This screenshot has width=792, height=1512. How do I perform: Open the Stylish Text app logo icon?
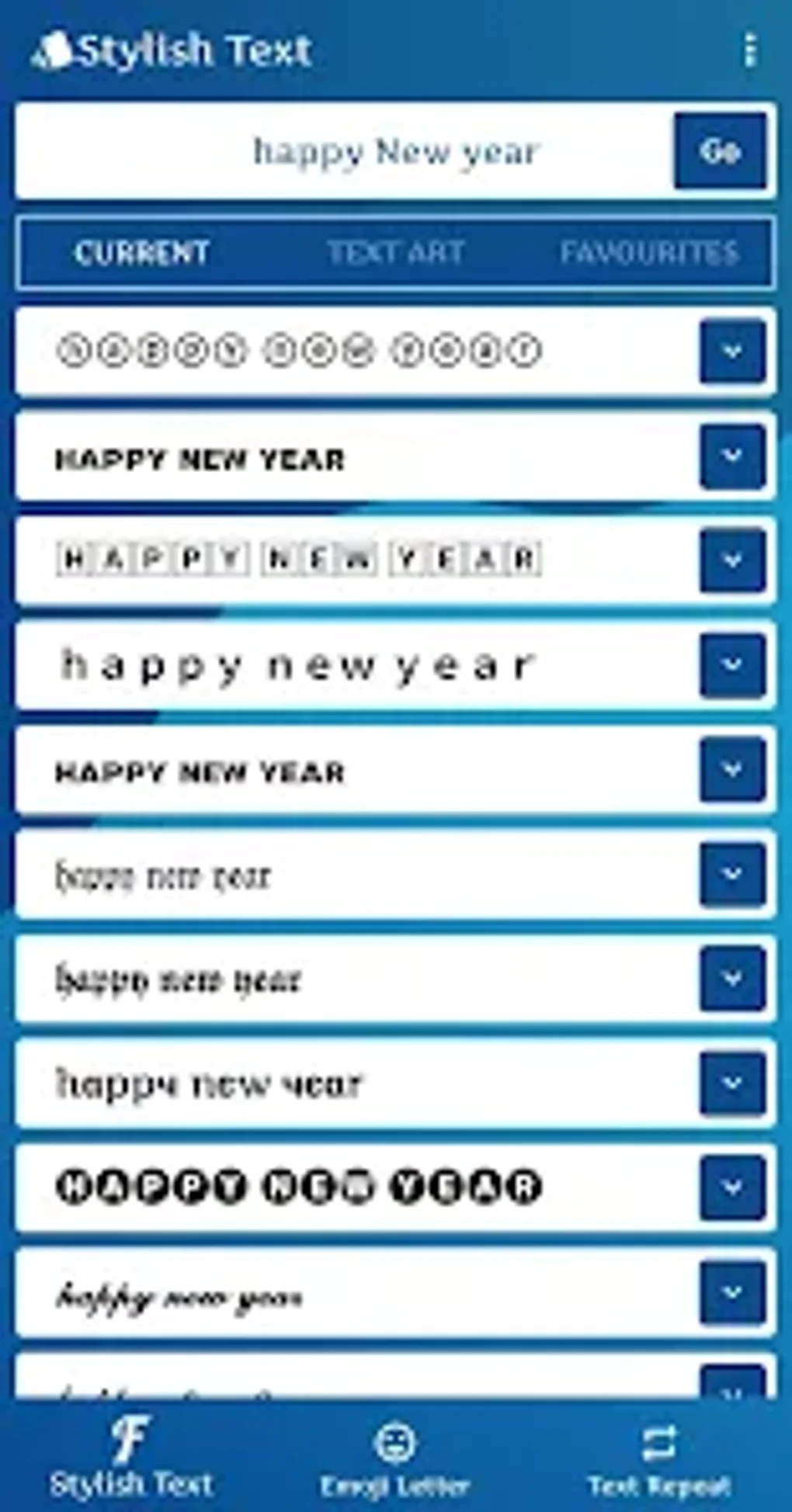(53, 48)
